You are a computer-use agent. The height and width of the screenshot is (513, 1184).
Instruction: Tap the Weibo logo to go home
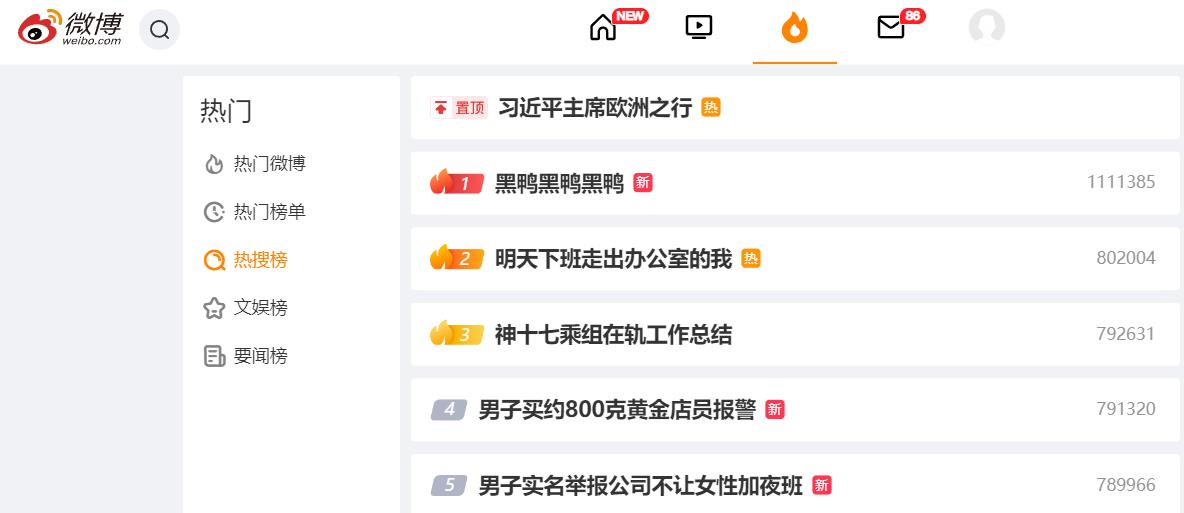(x=70, y=28)
